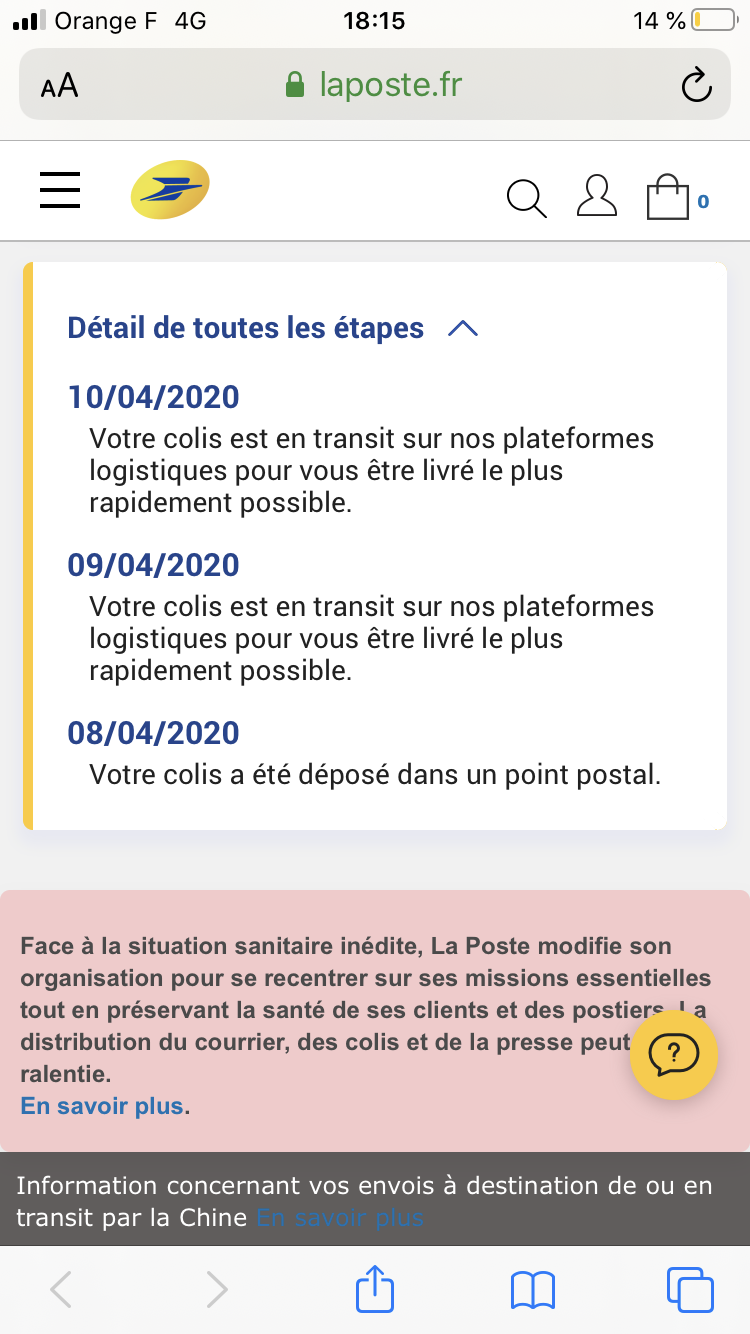
Task: Open the user account icon
Action: pyautogui.click(x=597, y=196)
